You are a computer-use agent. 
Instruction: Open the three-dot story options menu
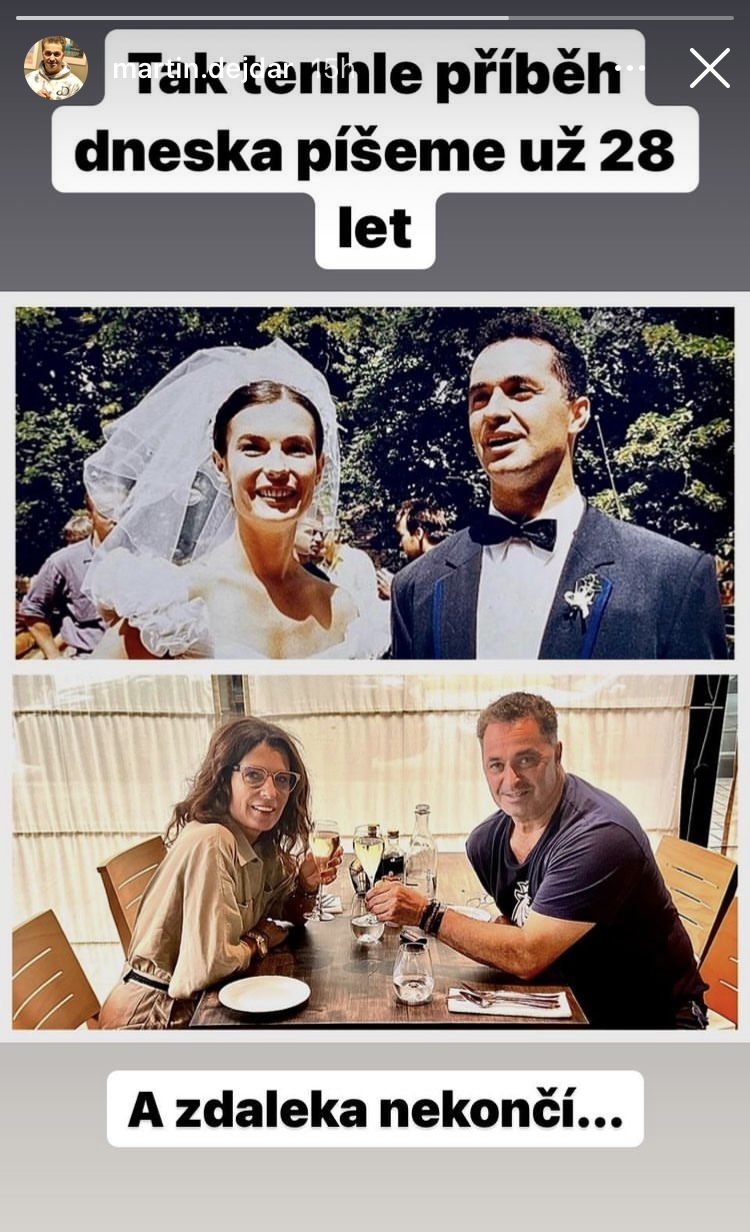(x=631, y=68)
